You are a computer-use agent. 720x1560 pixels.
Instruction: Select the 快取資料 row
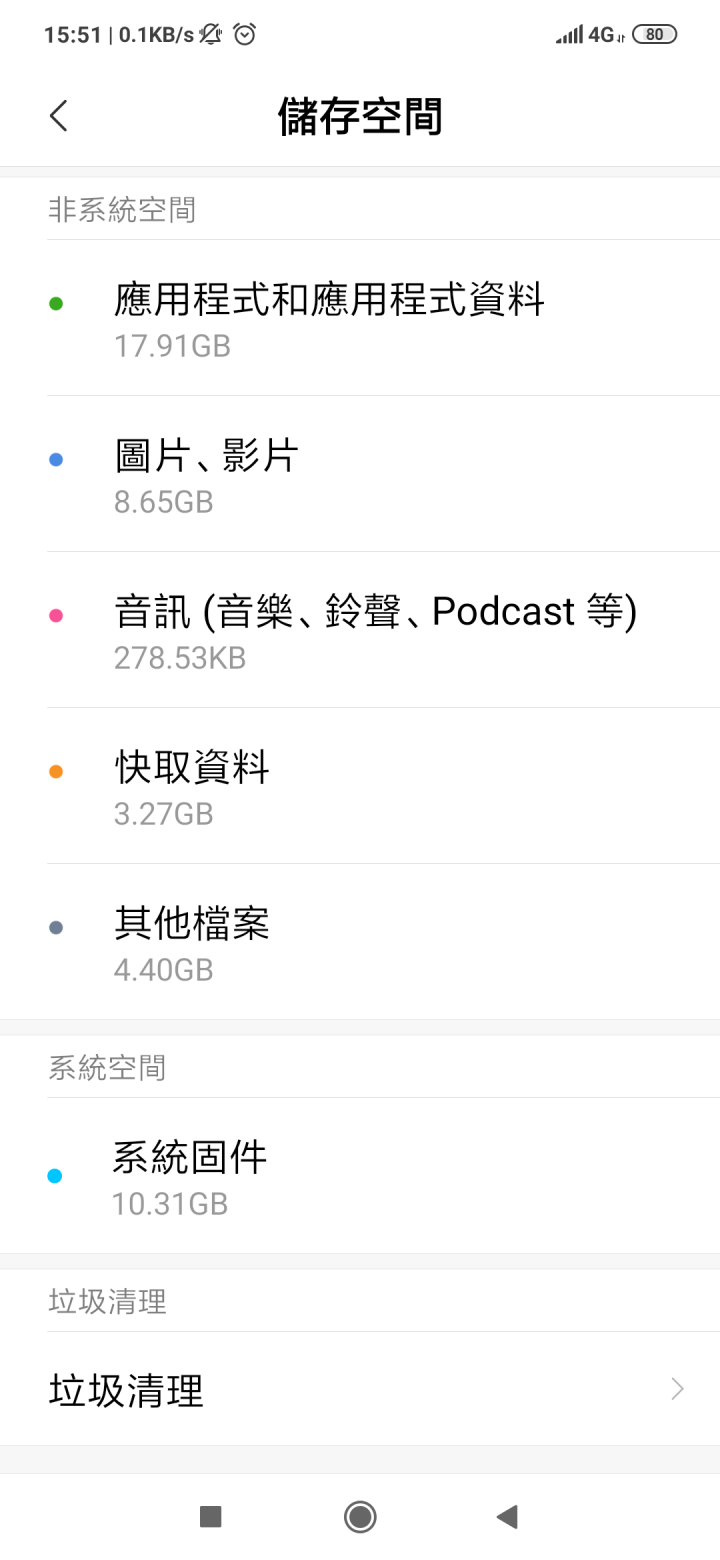pos(360,786)
